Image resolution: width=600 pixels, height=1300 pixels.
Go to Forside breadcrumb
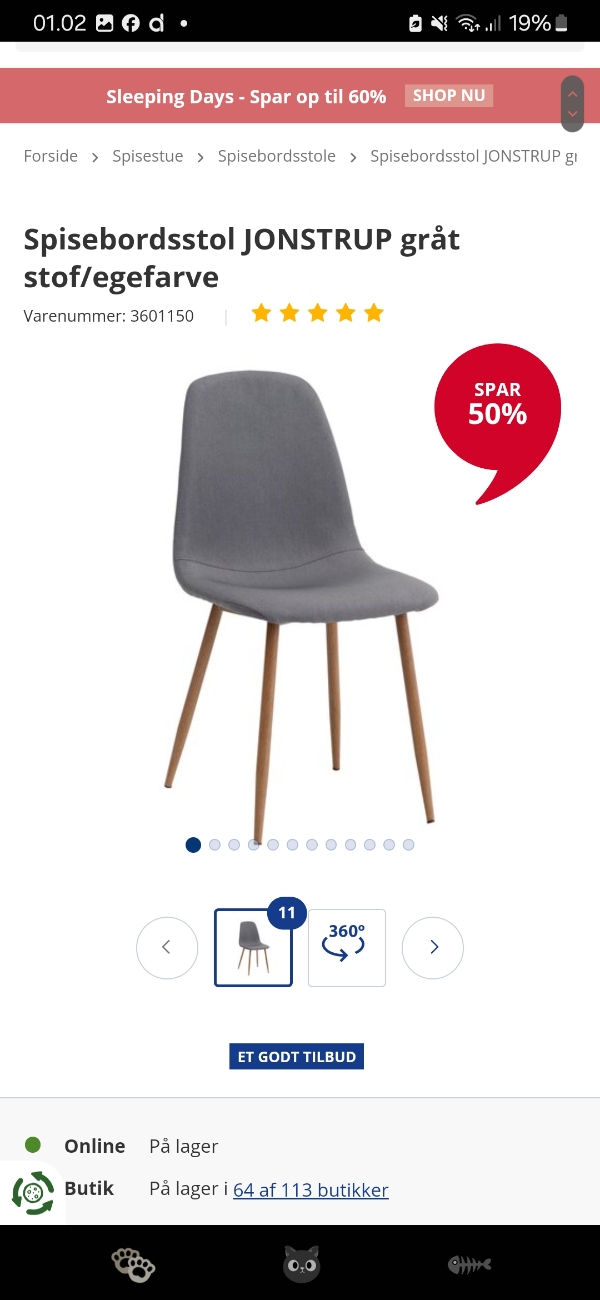point(51,156)
